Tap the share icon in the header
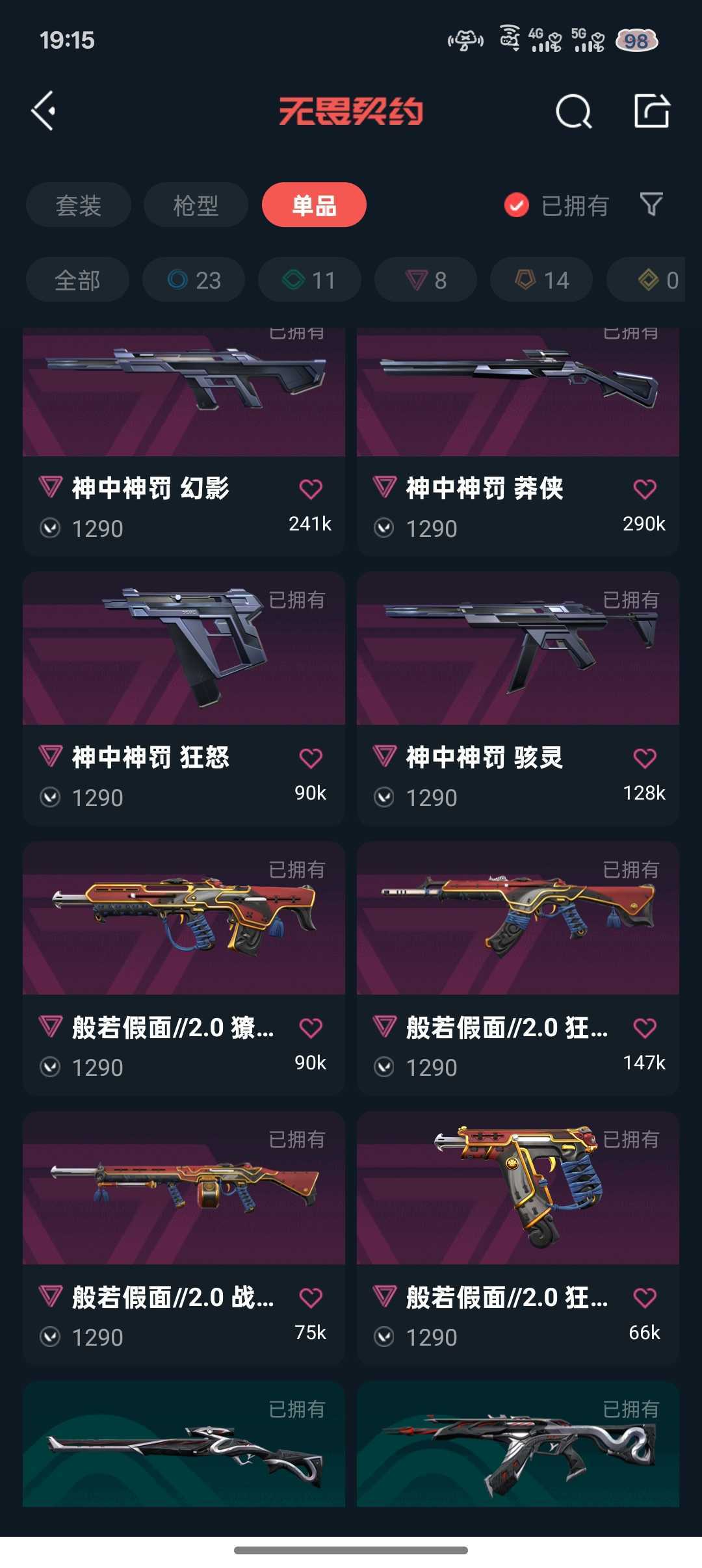 click(651, 111)
